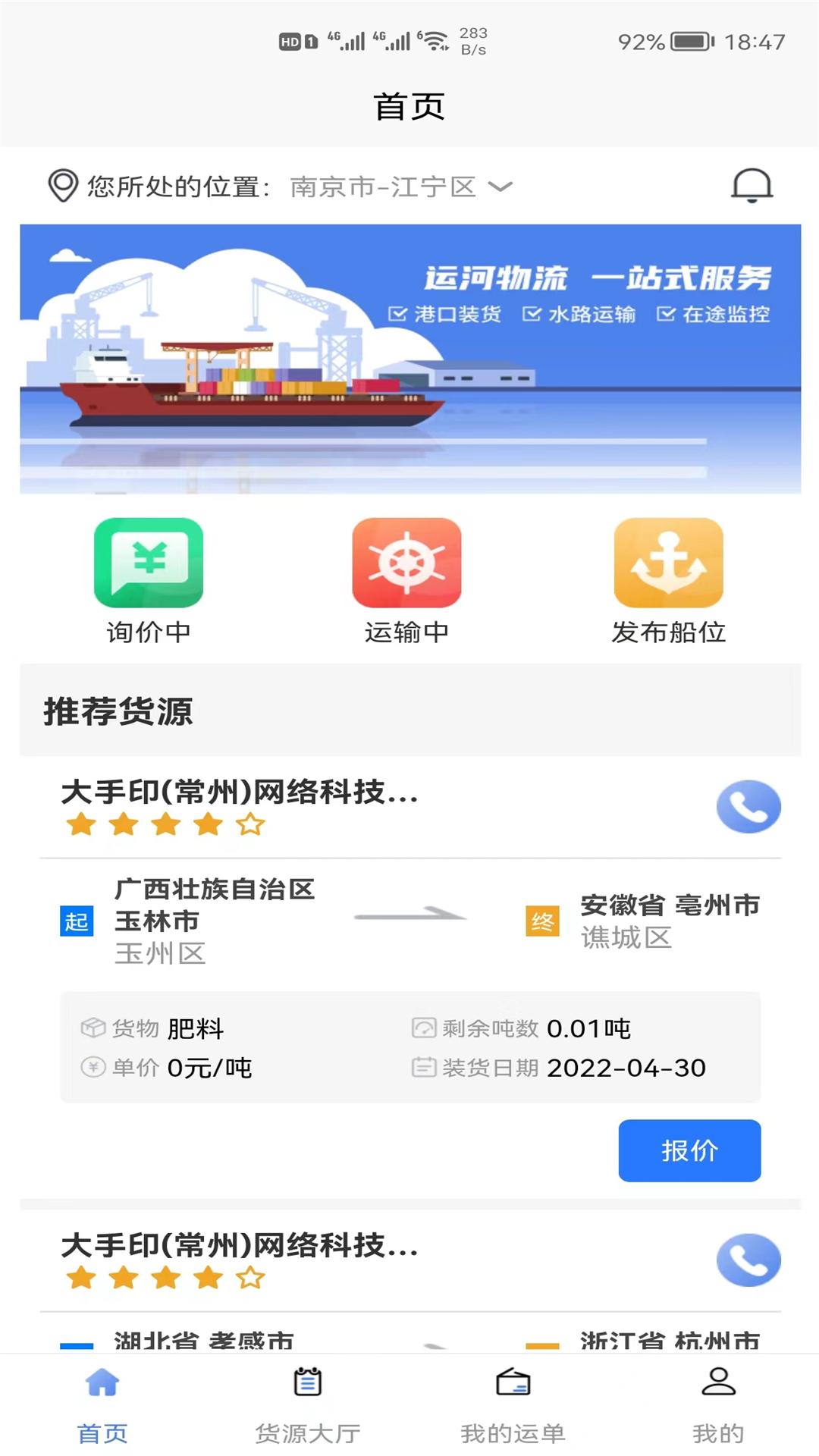
Task: Tap the first star of the top rating
Action: click(80, 824)
